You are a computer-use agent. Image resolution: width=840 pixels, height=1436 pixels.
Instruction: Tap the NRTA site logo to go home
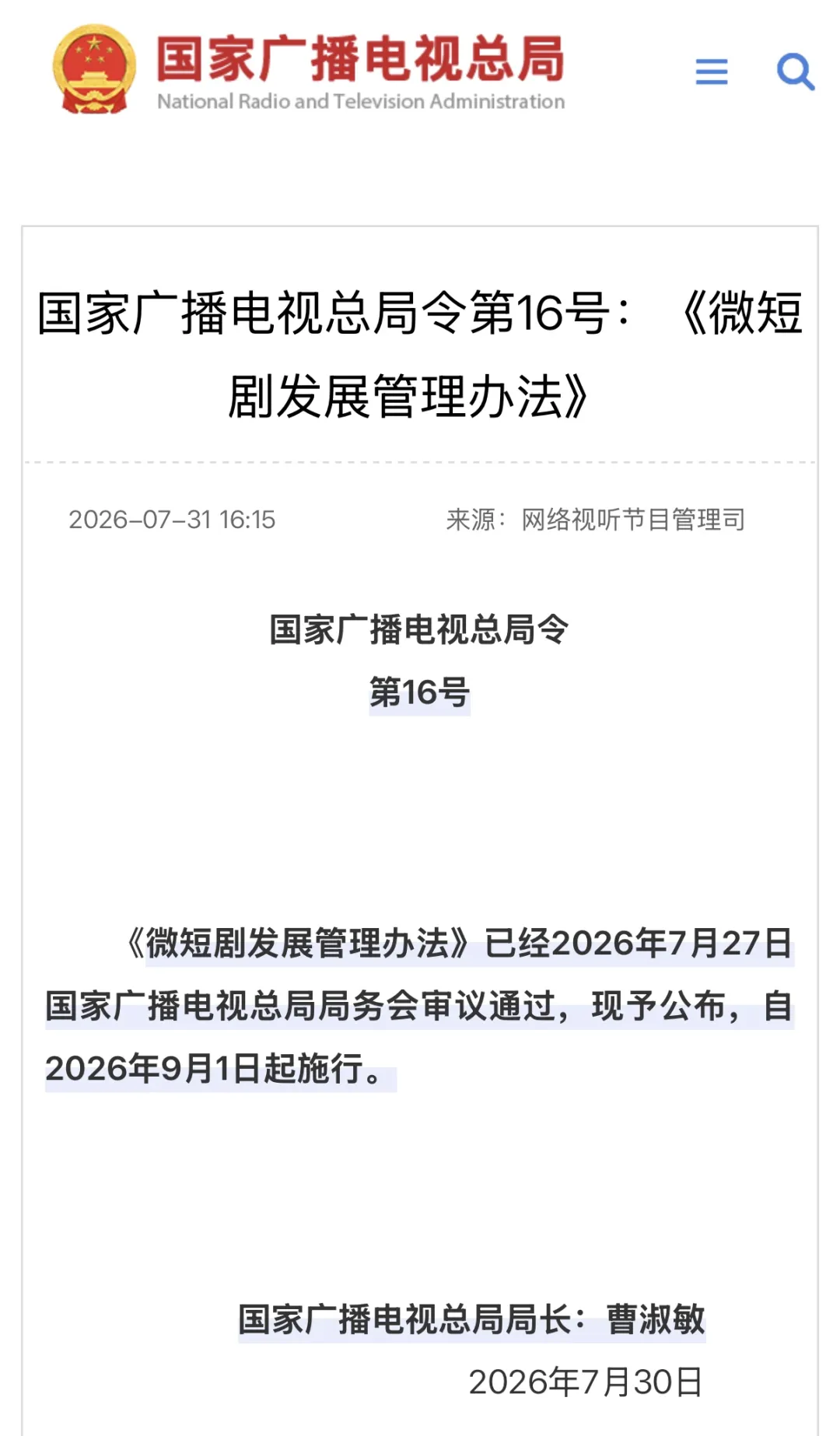coord(309,70)
